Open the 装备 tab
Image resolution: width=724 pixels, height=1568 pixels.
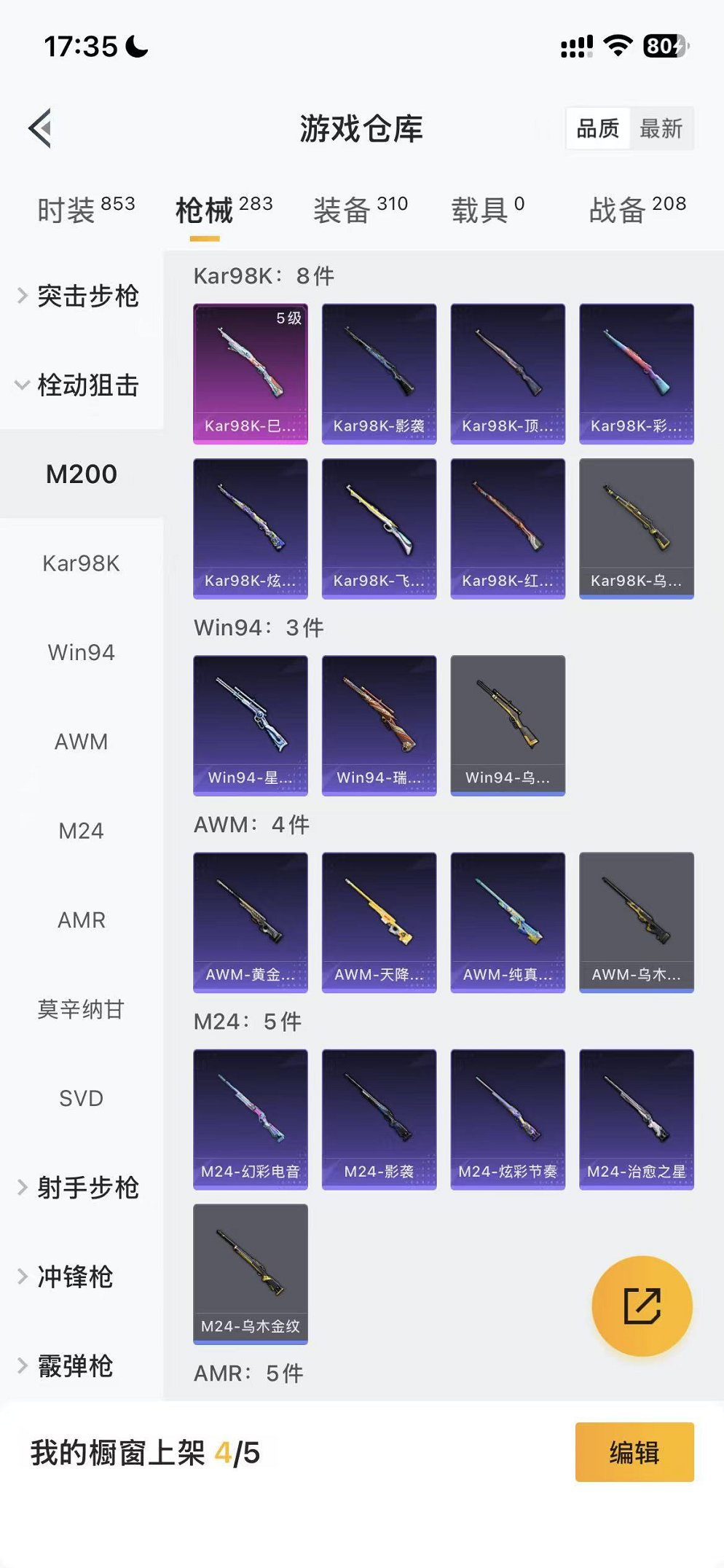coord(360,210)
